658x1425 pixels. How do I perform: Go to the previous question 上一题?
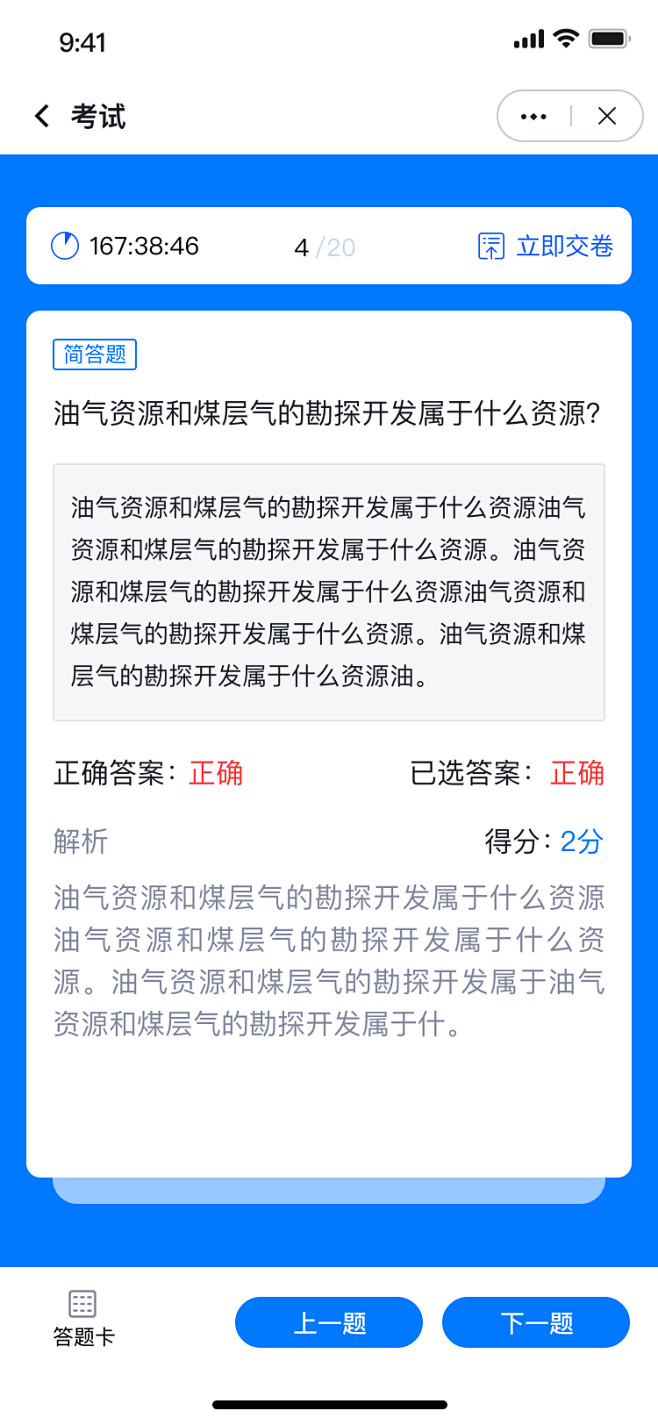[329, 1322]
